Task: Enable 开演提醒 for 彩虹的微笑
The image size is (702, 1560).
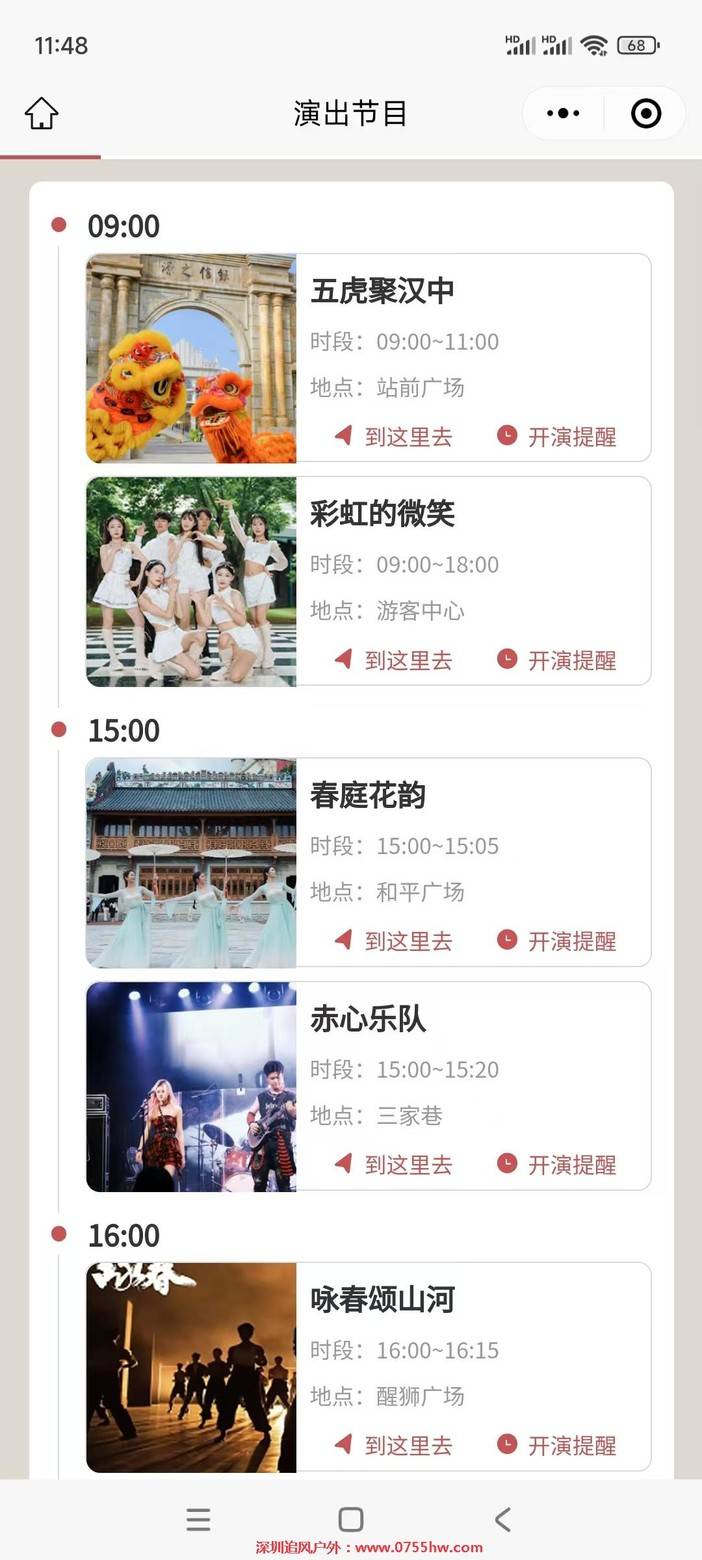Action: 556,660
